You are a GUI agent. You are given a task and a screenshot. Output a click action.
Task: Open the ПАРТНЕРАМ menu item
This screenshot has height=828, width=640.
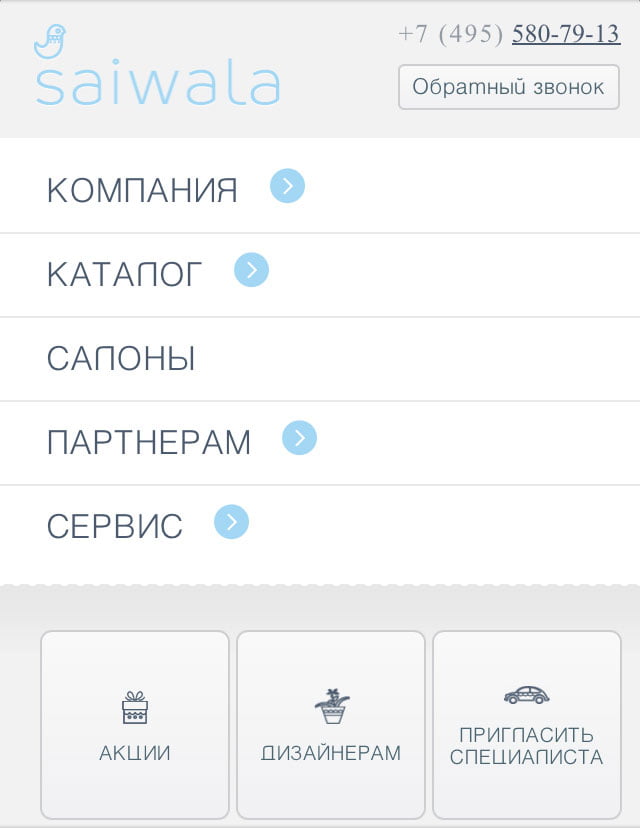pos(149,442)
